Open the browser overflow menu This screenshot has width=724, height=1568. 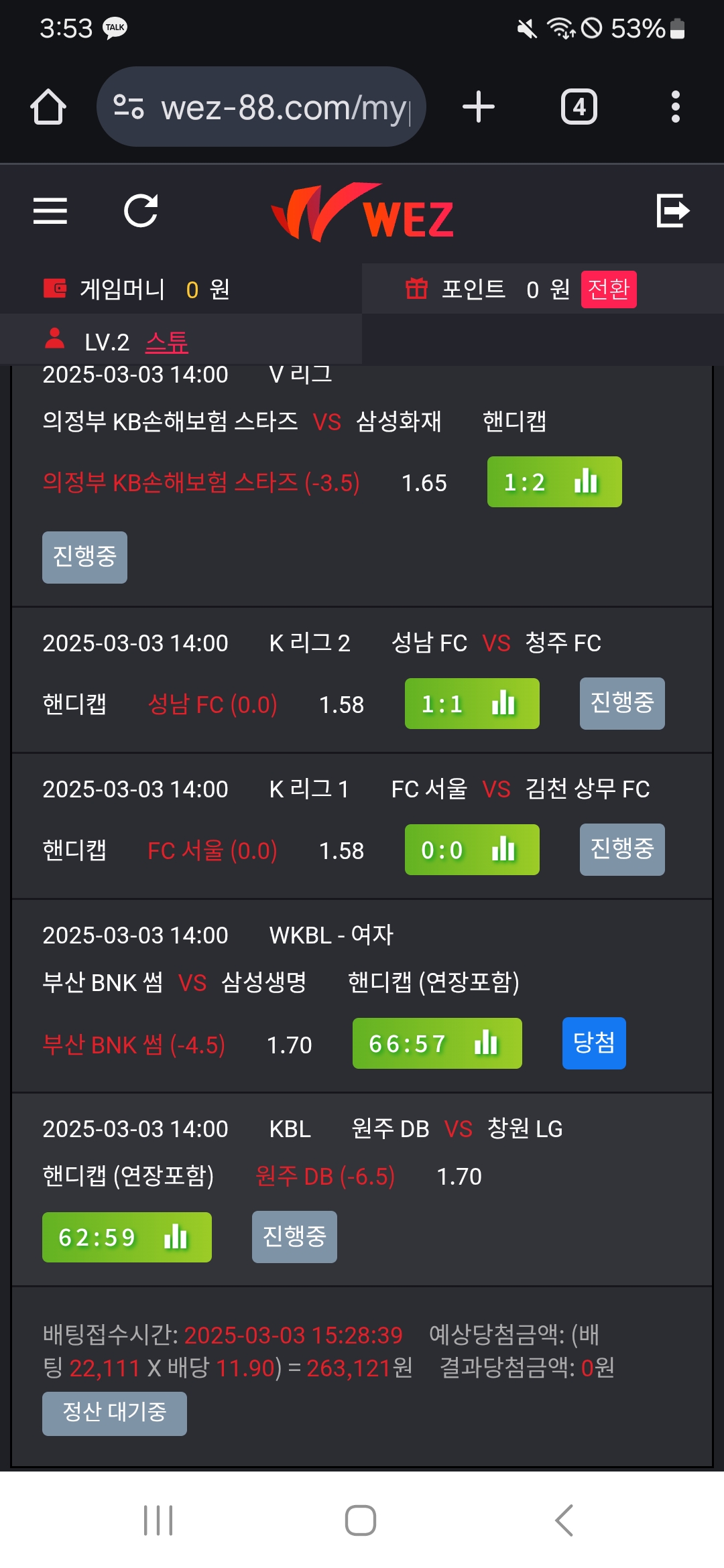(675, 107)
